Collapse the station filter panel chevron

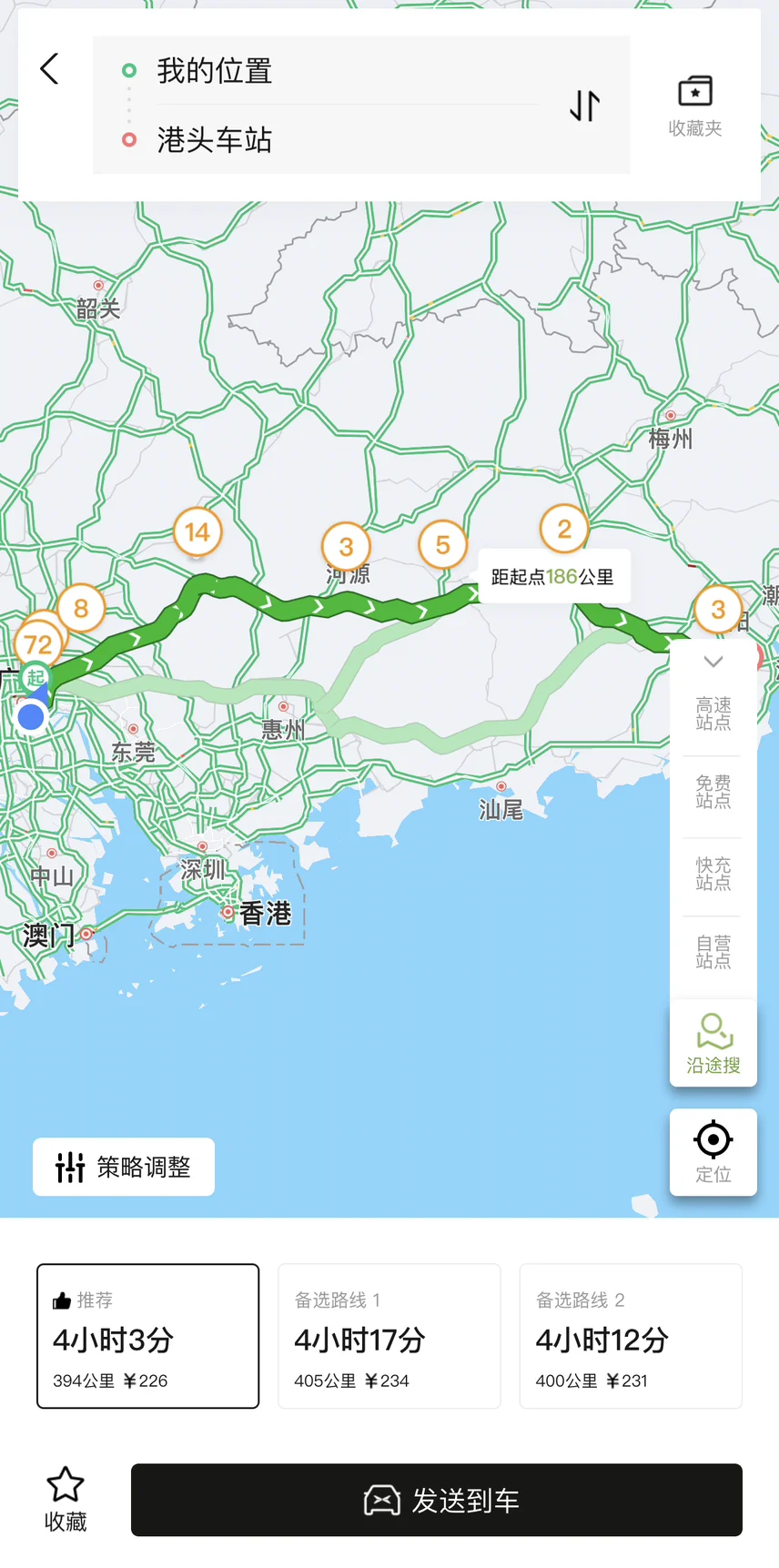pos(713,662)
